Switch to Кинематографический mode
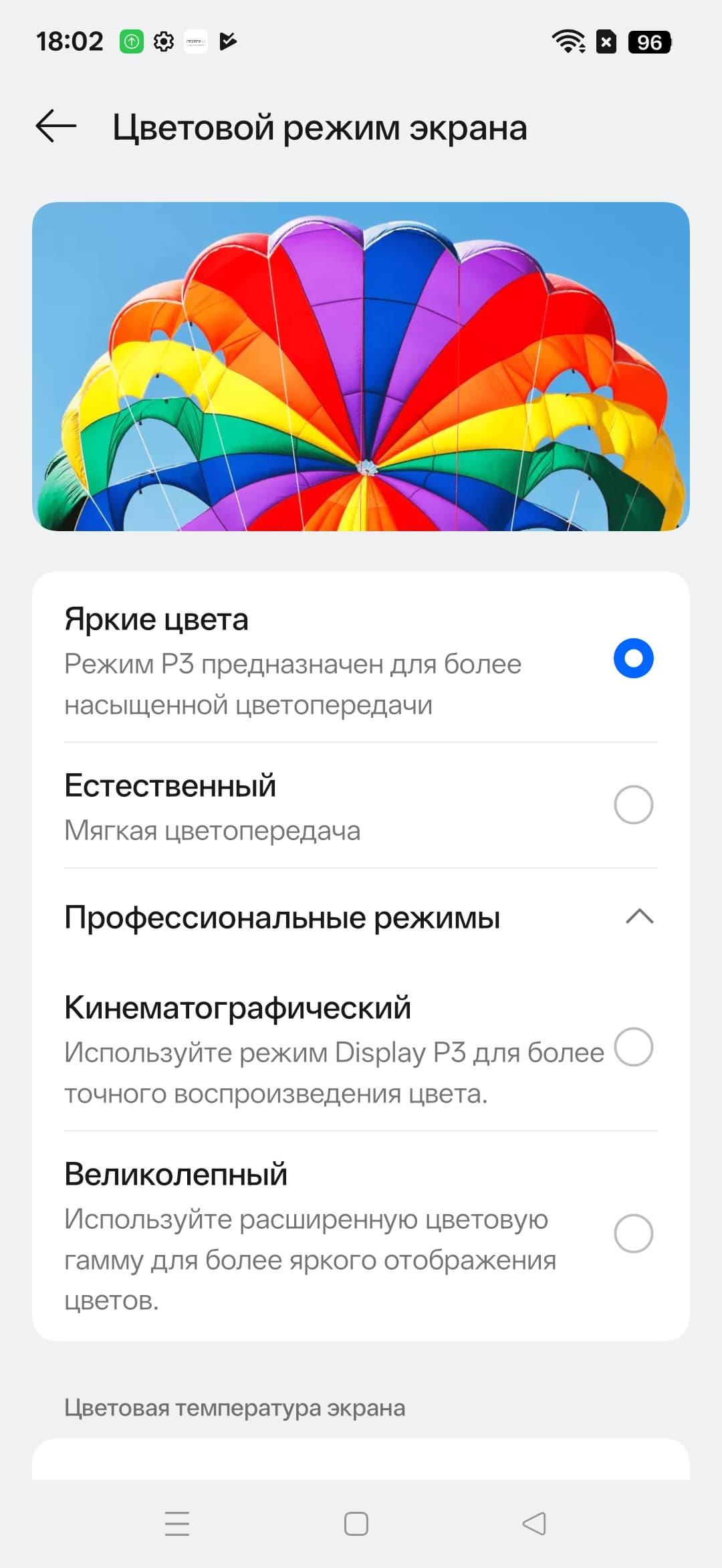The image size is (722, 1568). click(633, 1047)
